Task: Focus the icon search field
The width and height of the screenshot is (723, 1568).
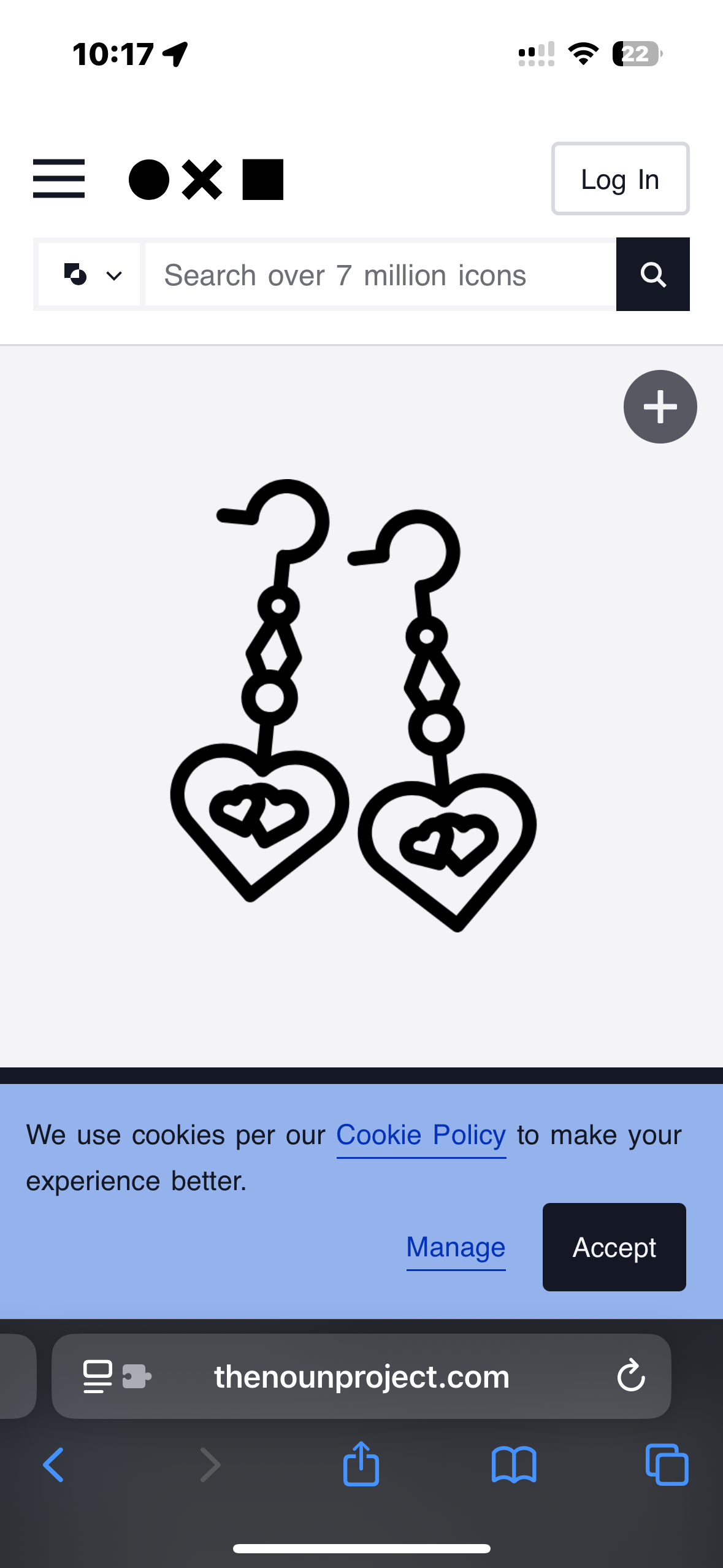Action: [x=380, y=275]
